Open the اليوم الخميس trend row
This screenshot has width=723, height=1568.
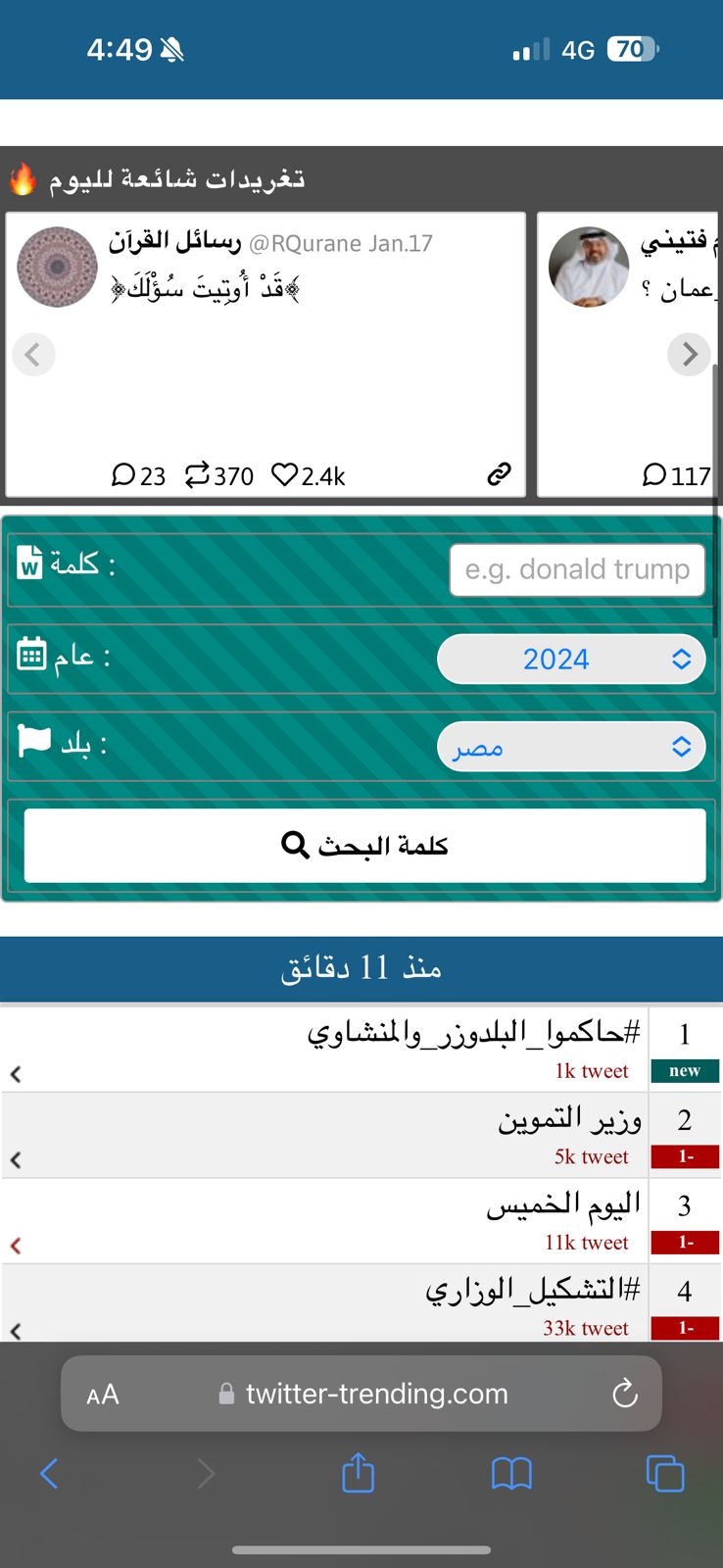click(562, 1205)
